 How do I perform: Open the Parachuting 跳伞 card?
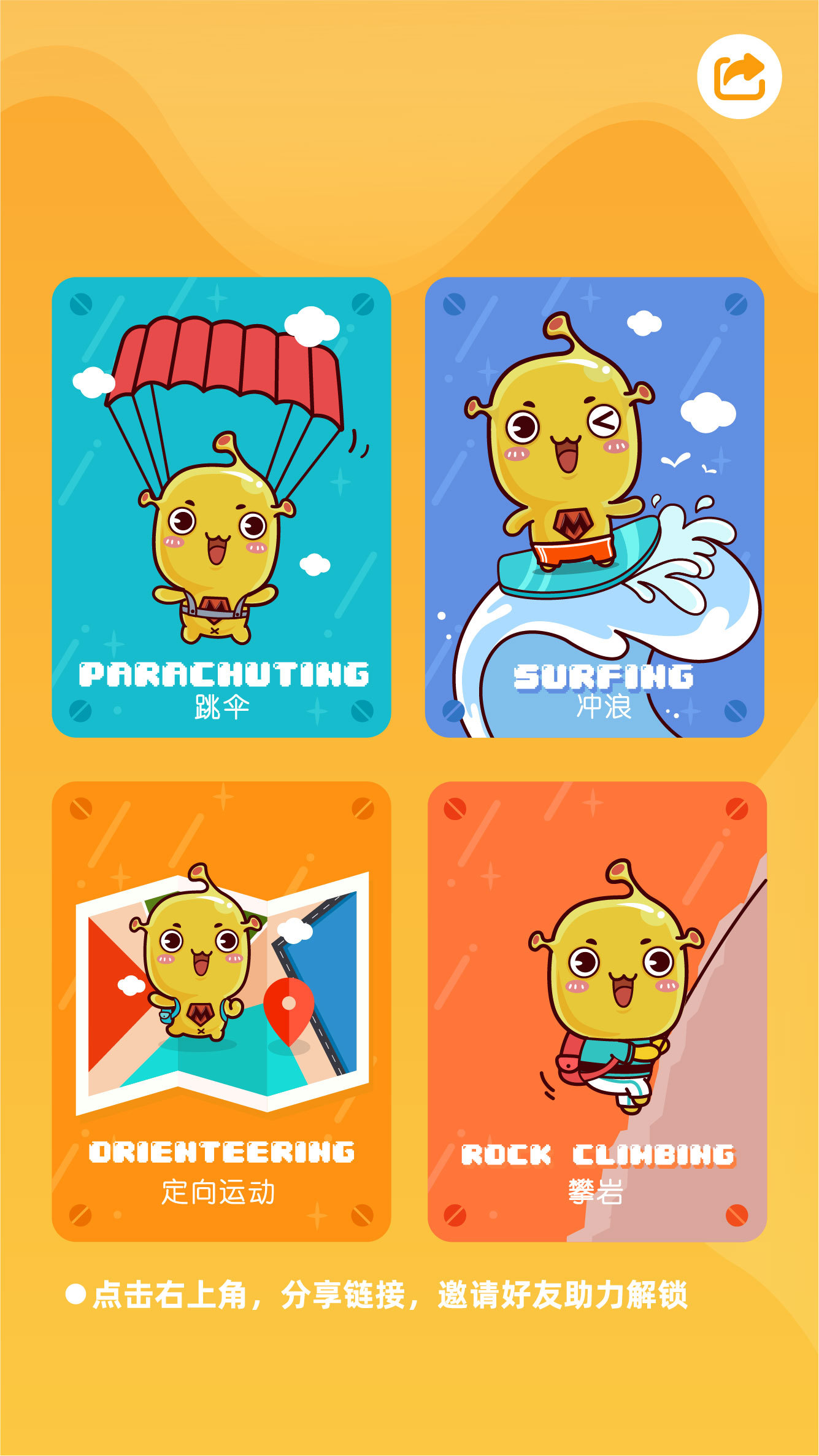coord(221,507)
